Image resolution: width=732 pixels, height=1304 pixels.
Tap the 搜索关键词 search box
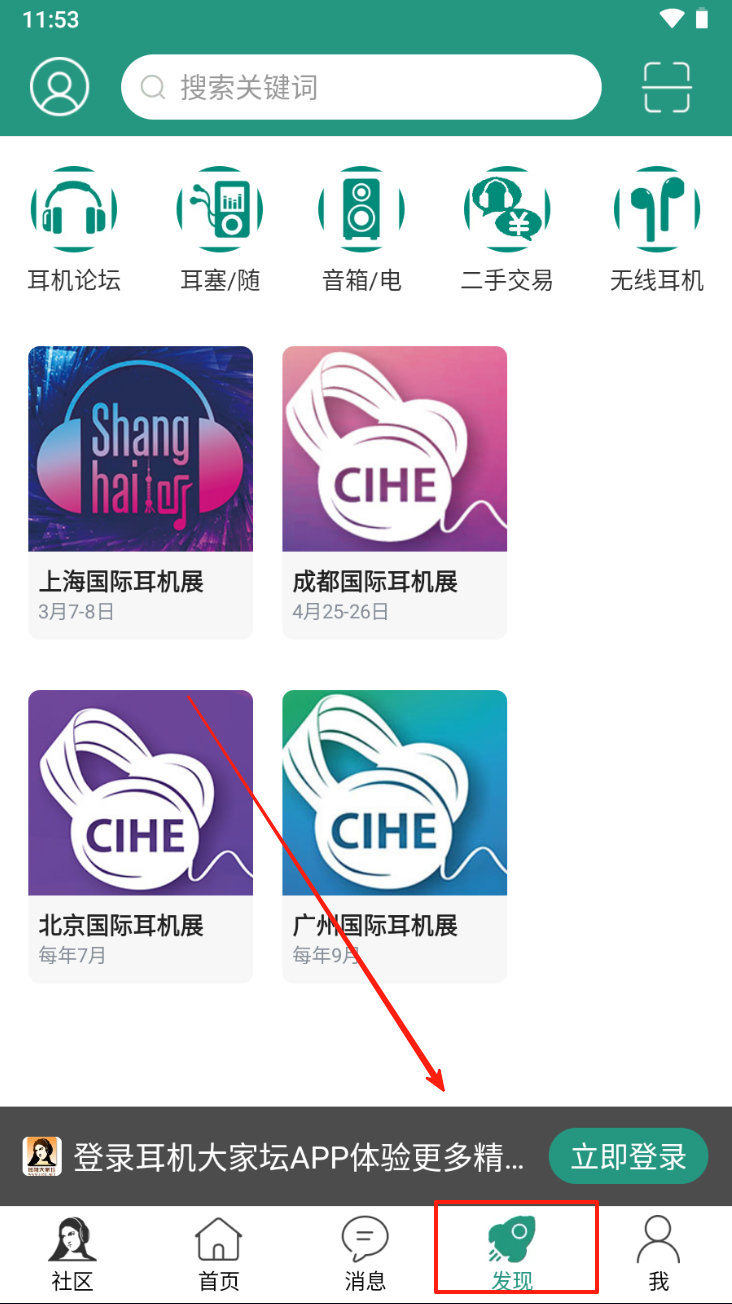pyautogui.click(x=361, y=87)
